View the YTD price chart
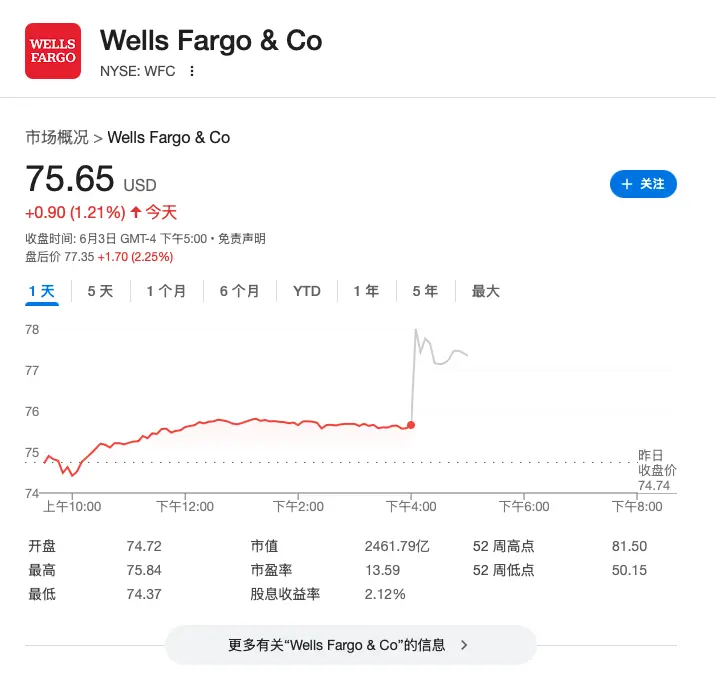The image size is (716, 682). 306,291
